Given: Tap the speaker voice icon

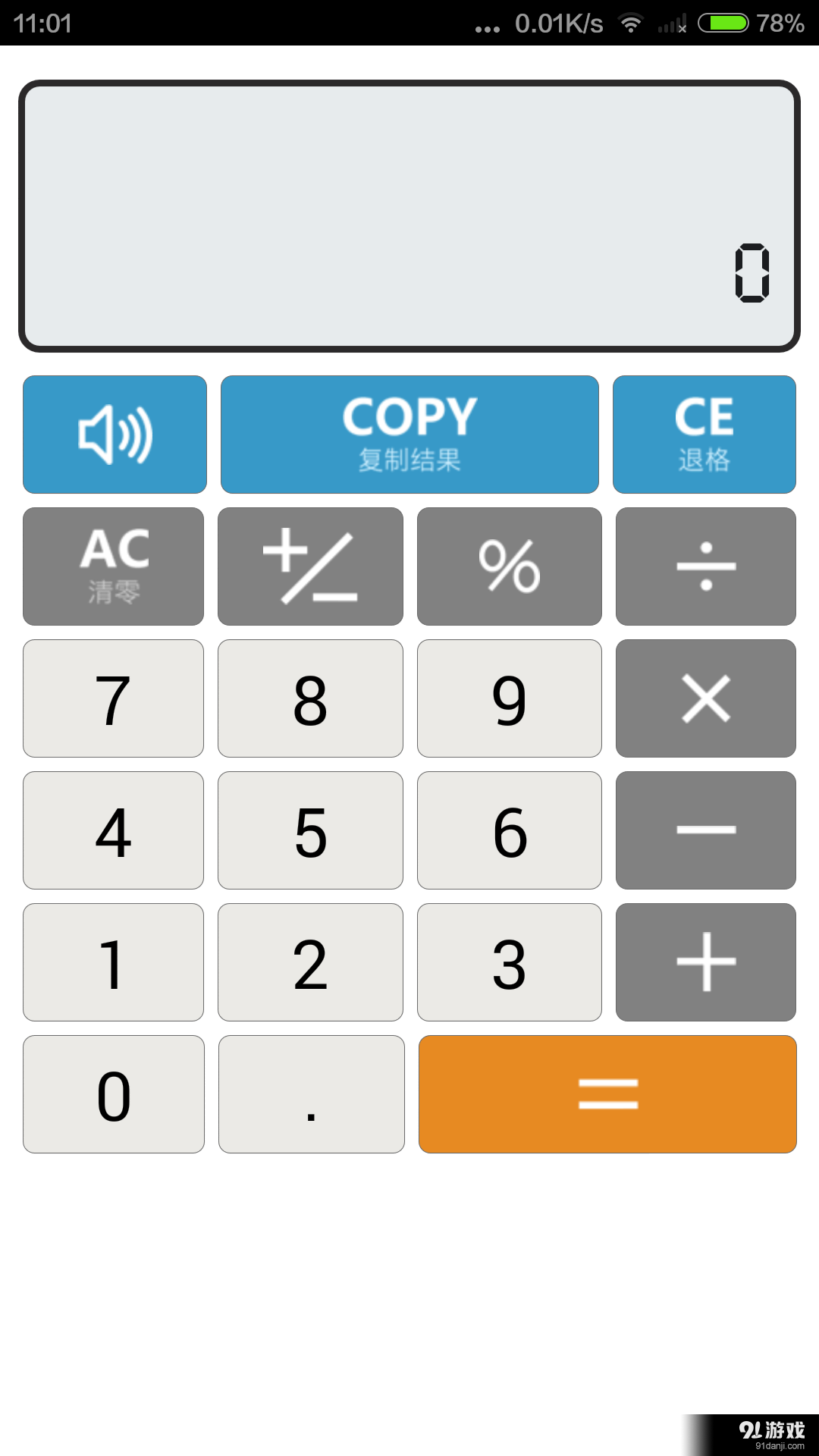Looking at the screenshot, I should [114, 434].
